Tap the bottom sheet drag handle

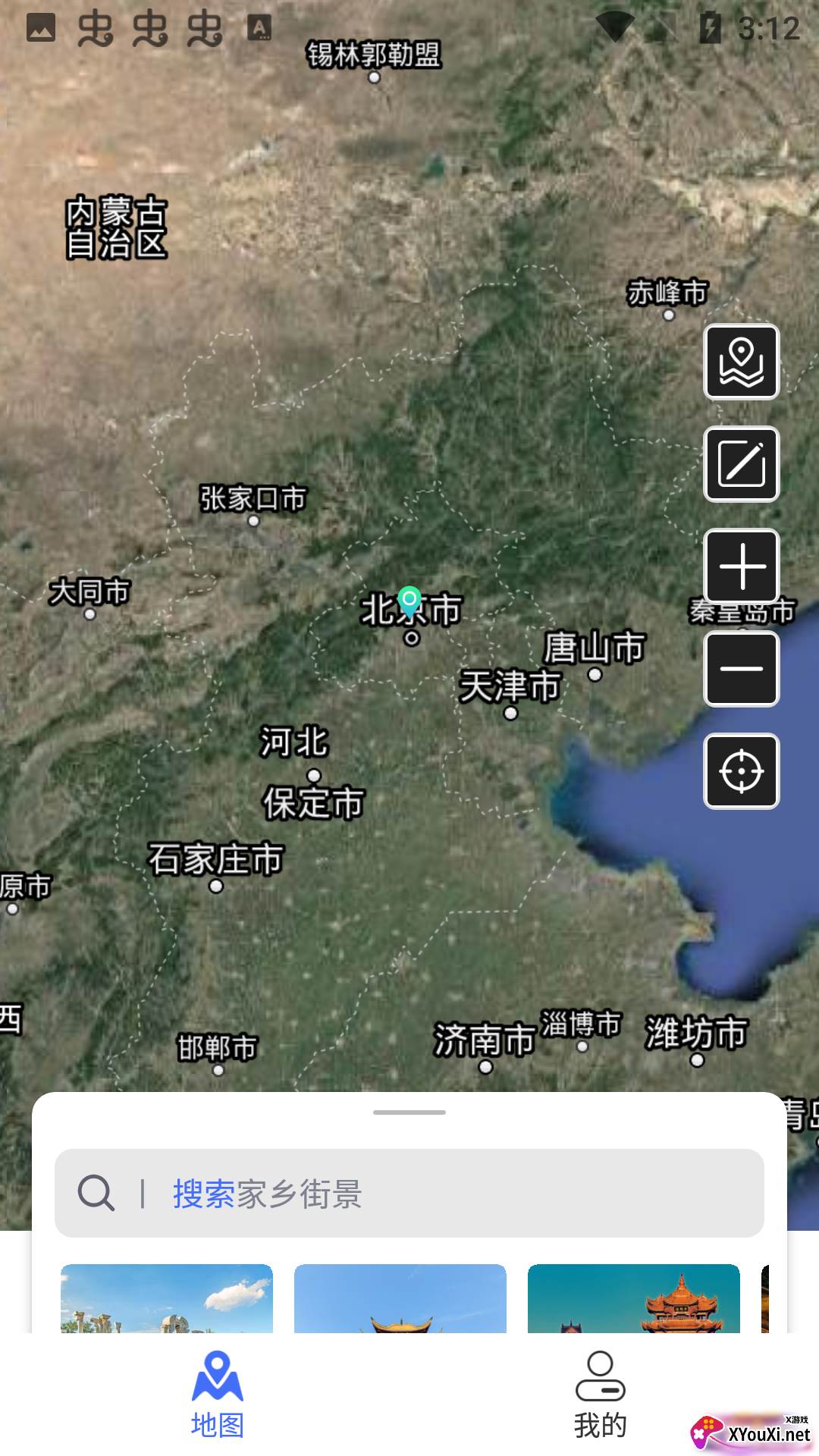[x=409, y=1112]
